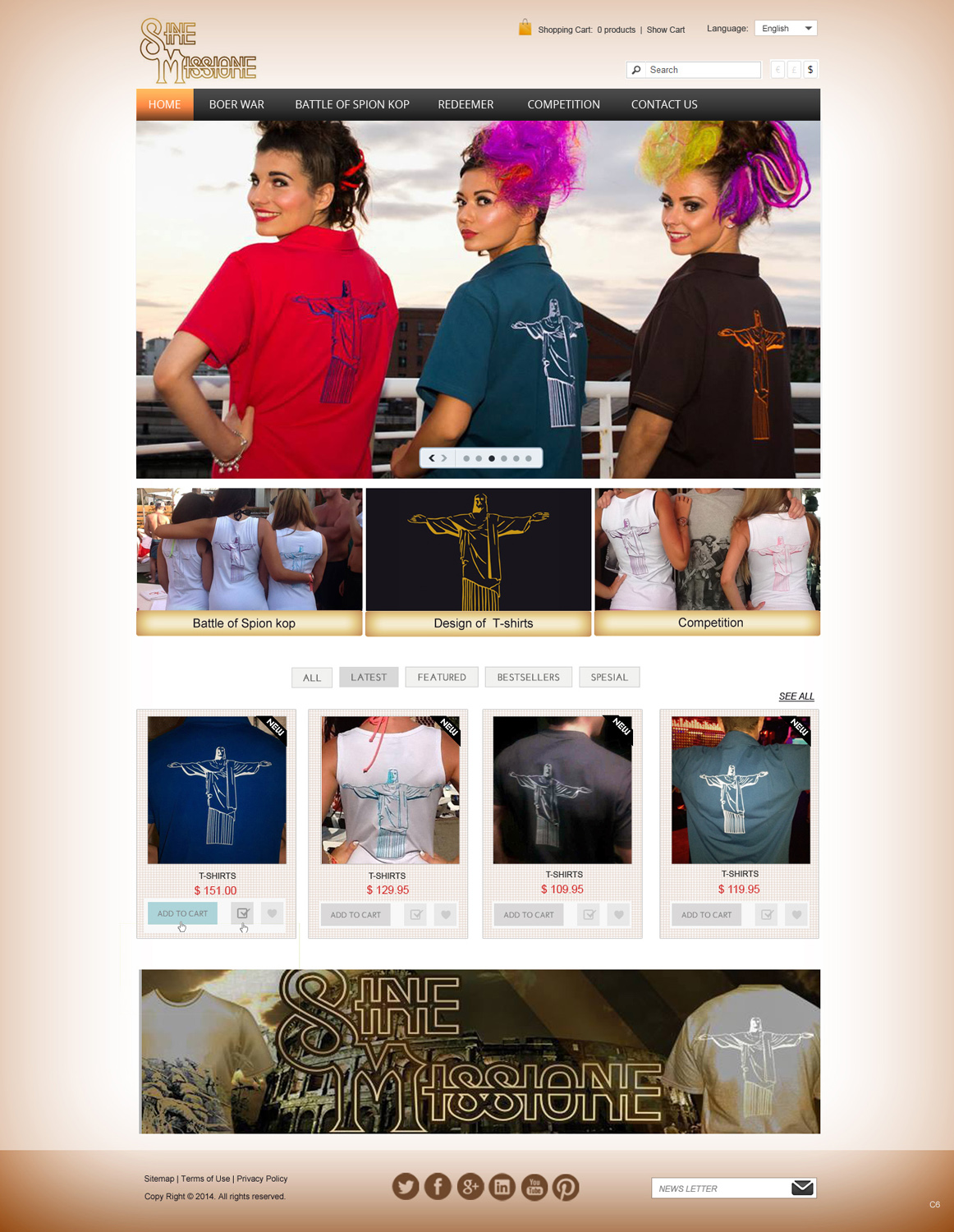Open the Pinterest icon in the footer

coord(566,1187)
